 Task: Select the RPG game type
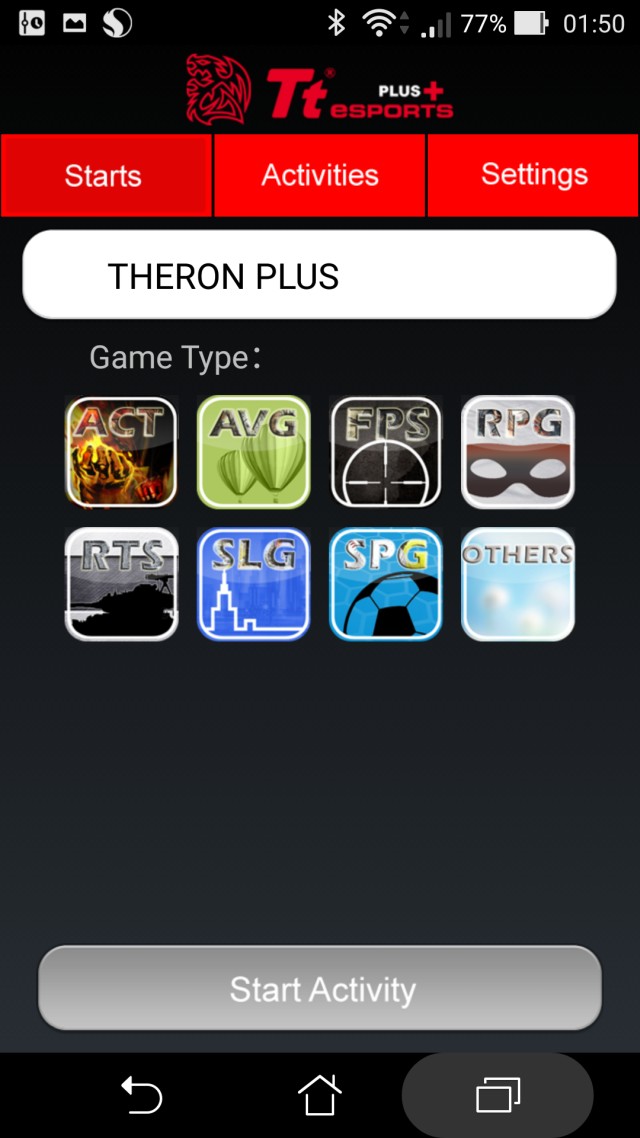tap(518, 452)
